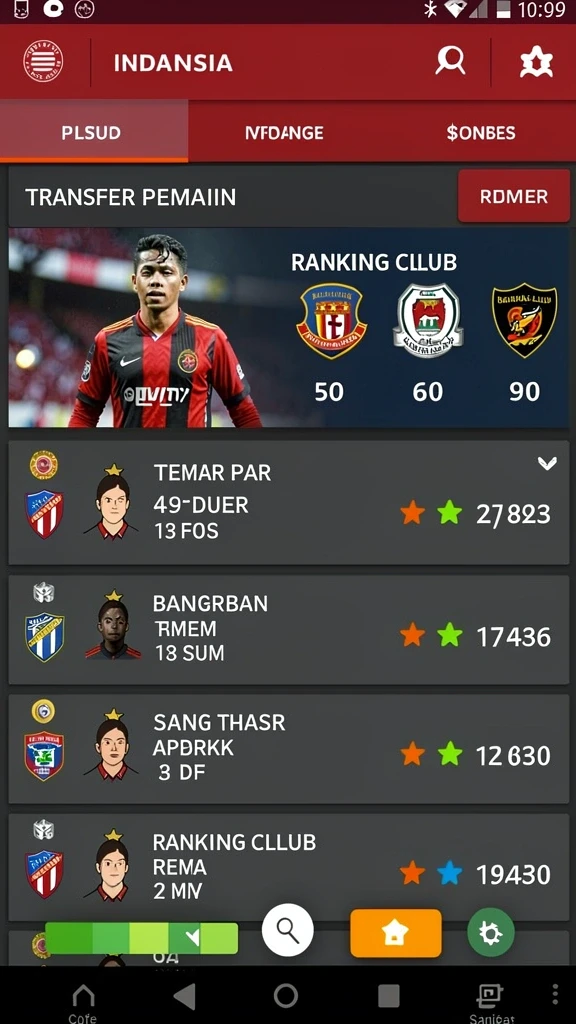Open the Ranking Cllub player banner
576x1024 pixels.
[x=288, y=328]
